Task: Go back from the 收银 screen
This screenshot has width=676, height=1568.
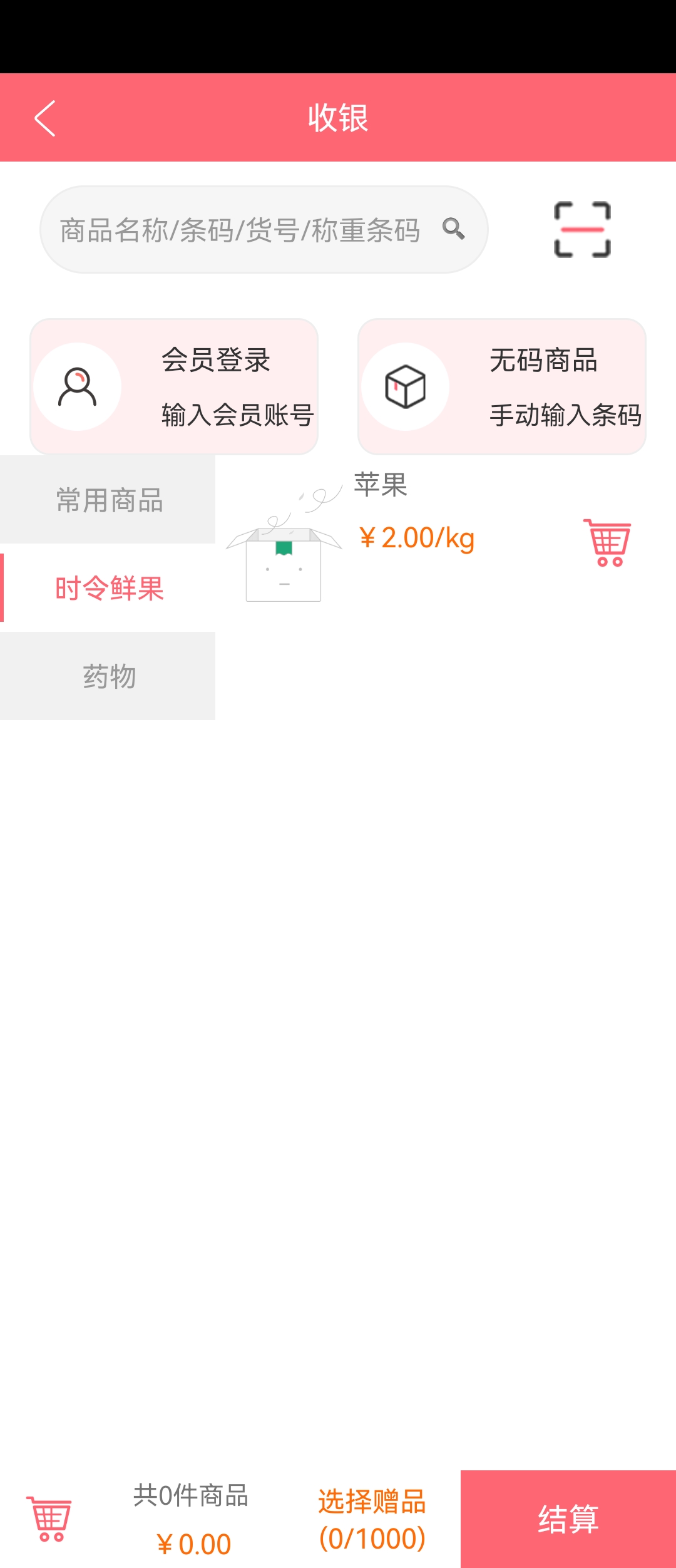Action: tap(45, 118)
